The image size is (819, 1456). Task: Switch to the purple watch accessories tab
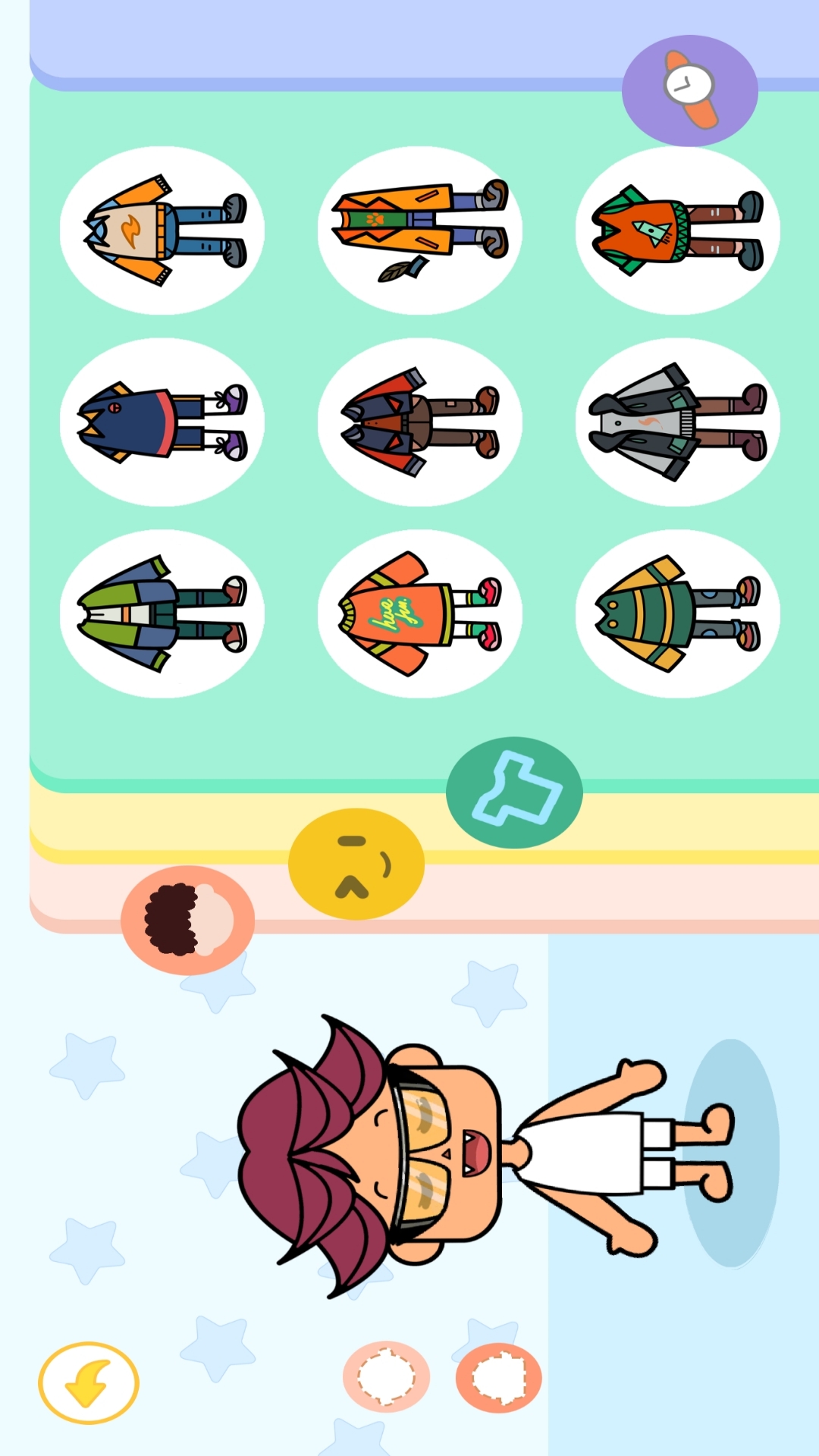click(x=689, y=90)
